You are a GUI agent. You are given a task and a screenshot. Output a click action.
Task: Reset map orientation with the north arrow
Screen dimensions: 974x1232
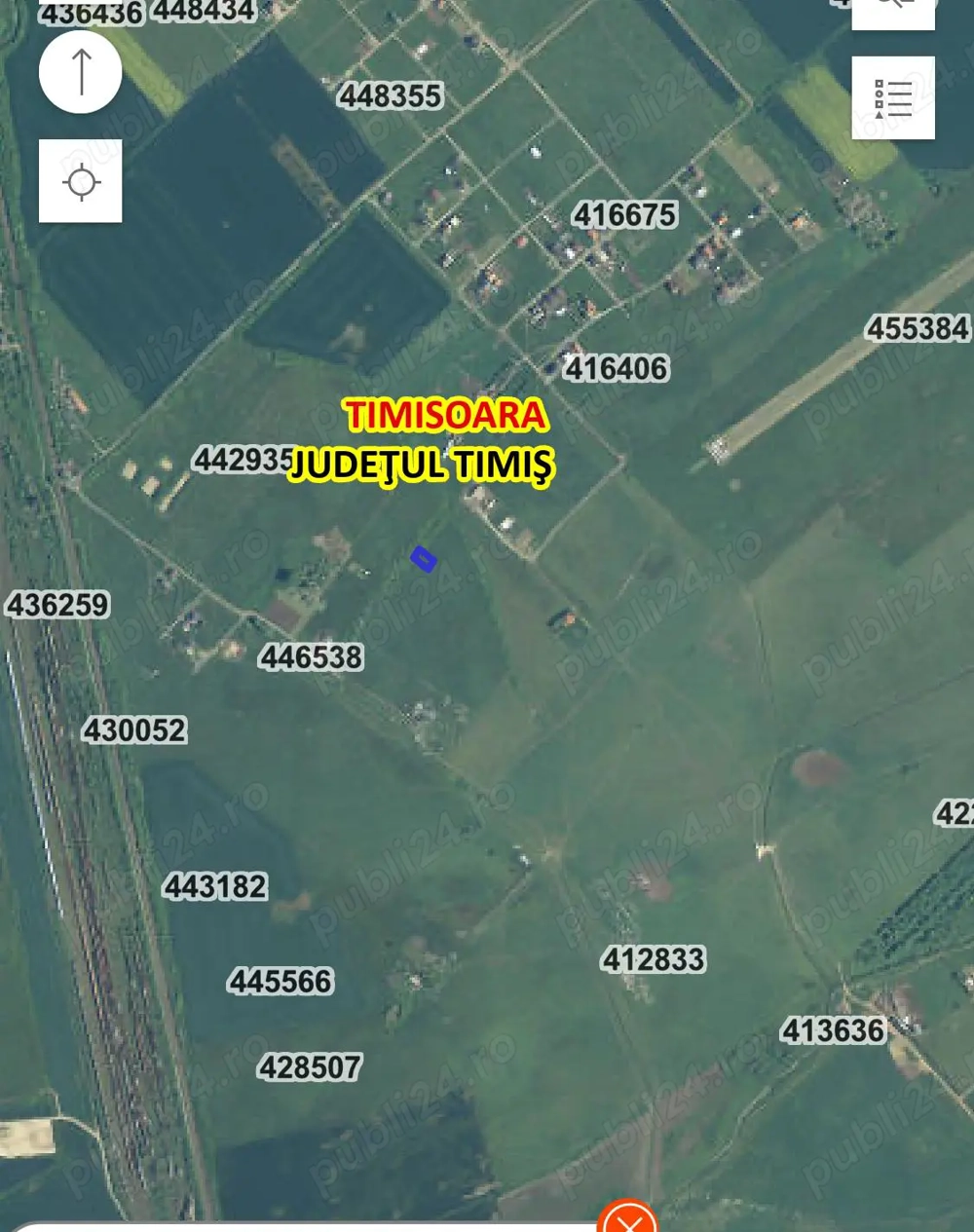(81, 72)
